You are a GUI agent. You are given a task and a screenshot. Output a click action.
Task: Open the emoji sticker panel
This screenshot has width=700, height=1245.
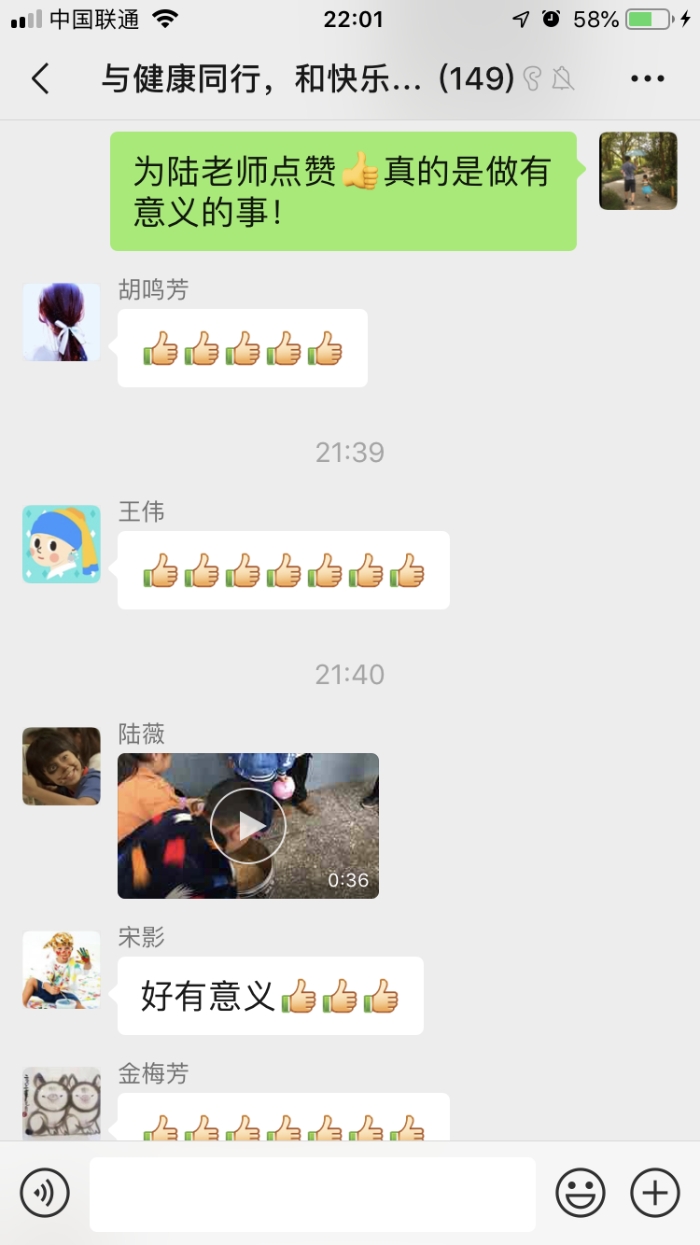tap(581, 1192)
